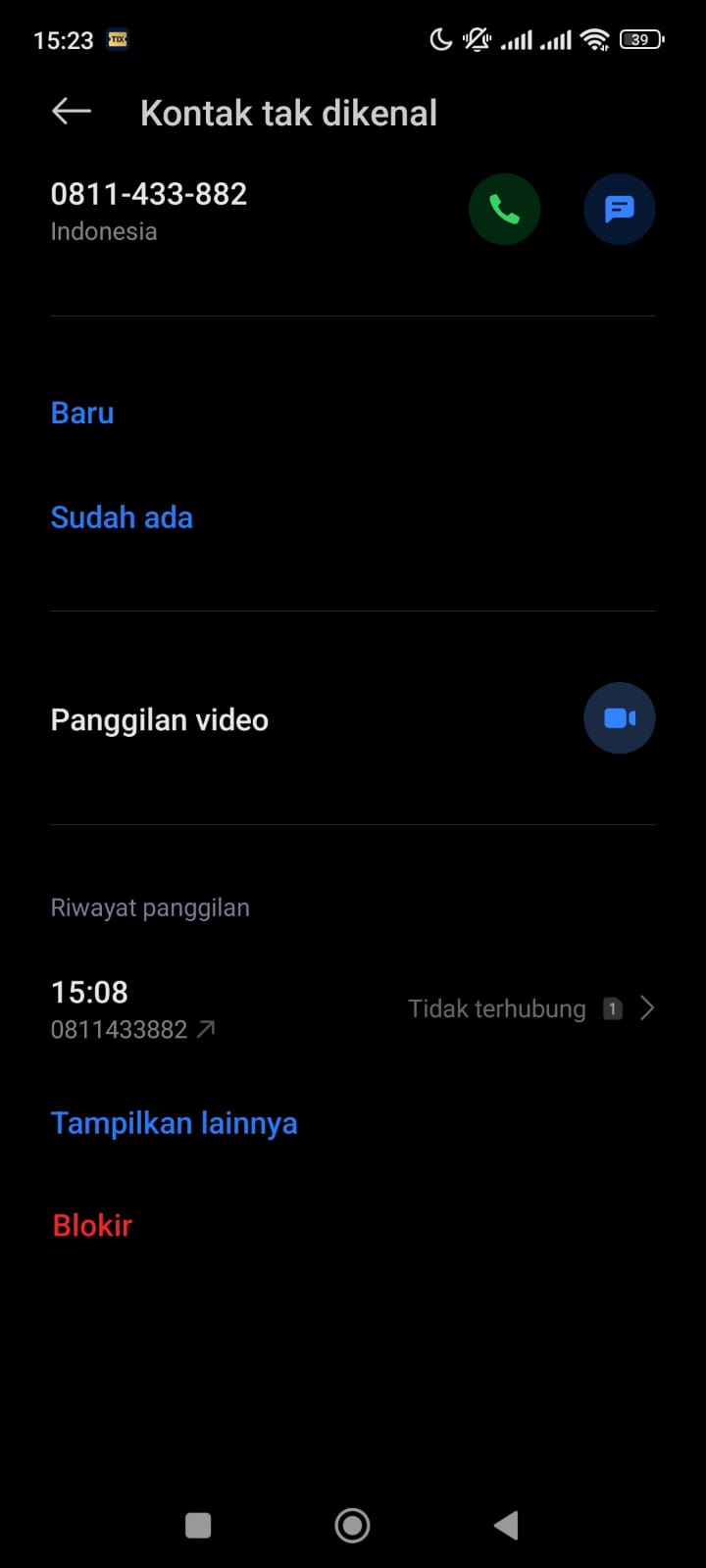Tap the Wi-Fi icon in the status bar
Screen dimensions: 706x1568
tap(595, 38)
